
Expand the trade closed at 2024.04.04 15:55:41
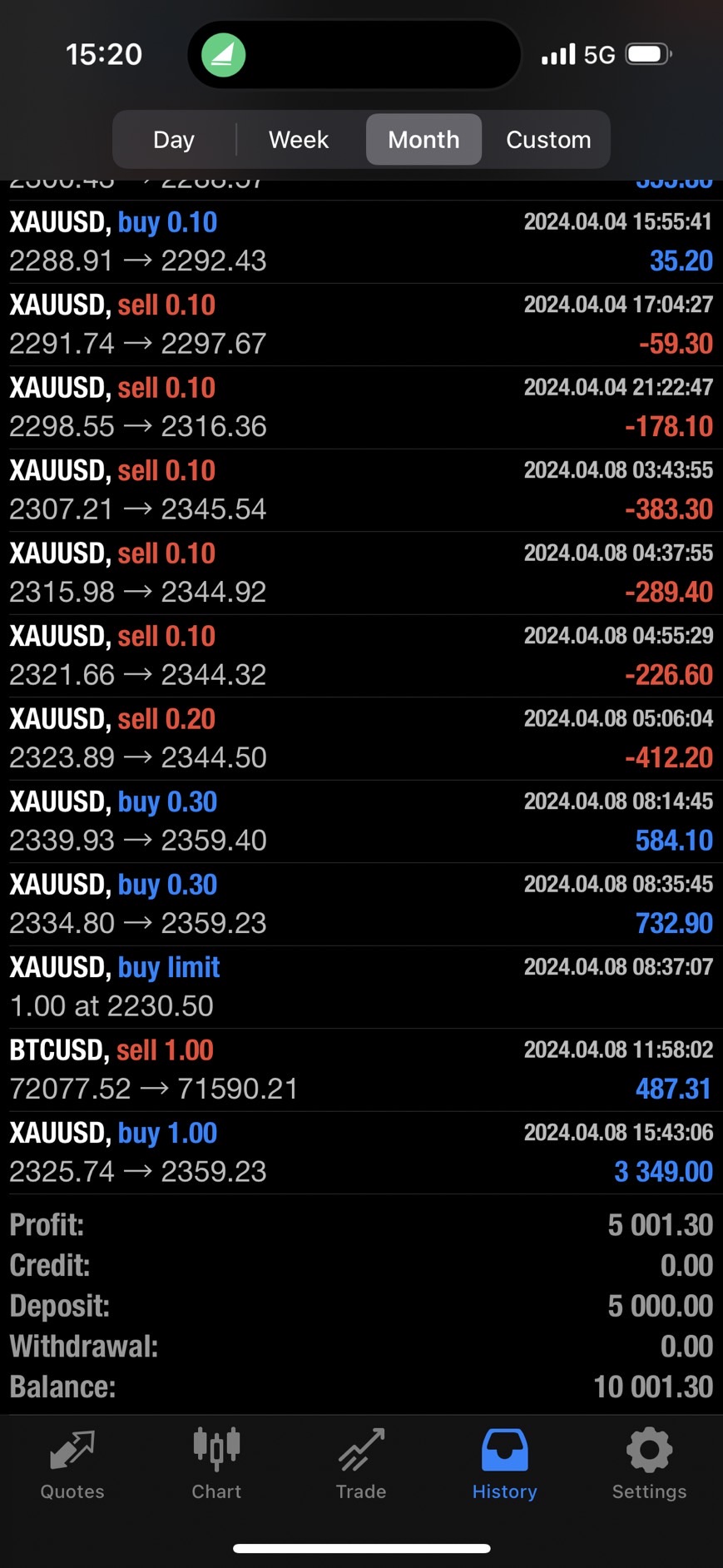pos(361,241)
